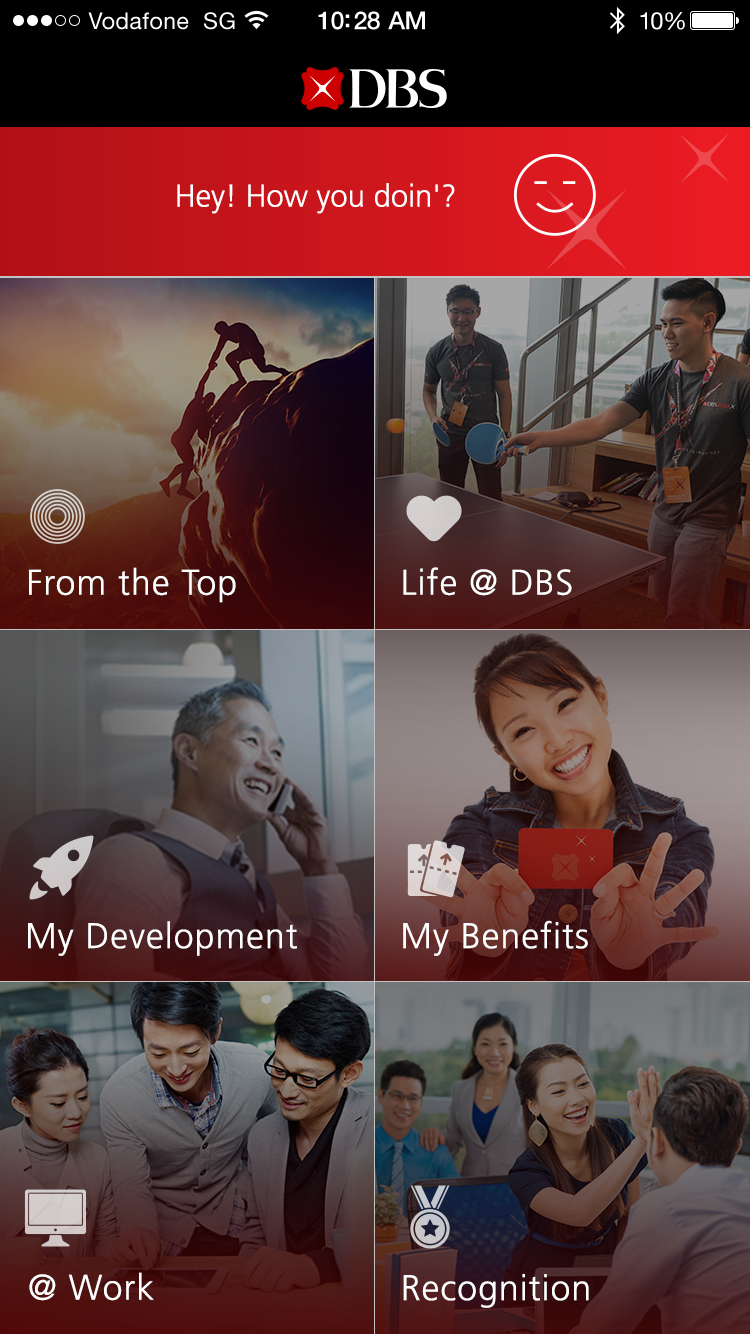Open the Recognition tile
This screenshot has height=1334, width=750.
pos(562,1157)
